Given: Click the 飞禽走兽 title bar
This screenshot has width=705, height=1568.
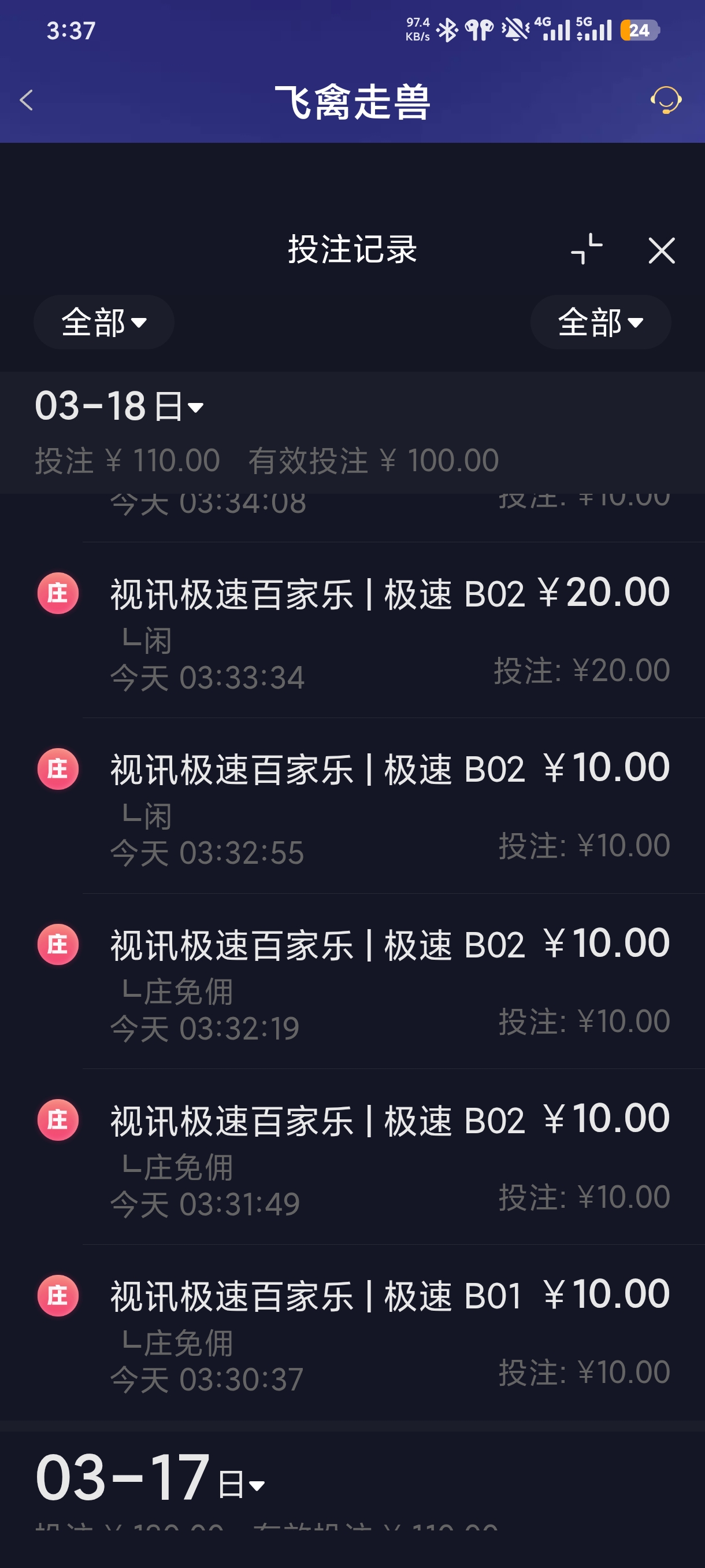Looking at the screenshot, I should click(x=352, y=102).
